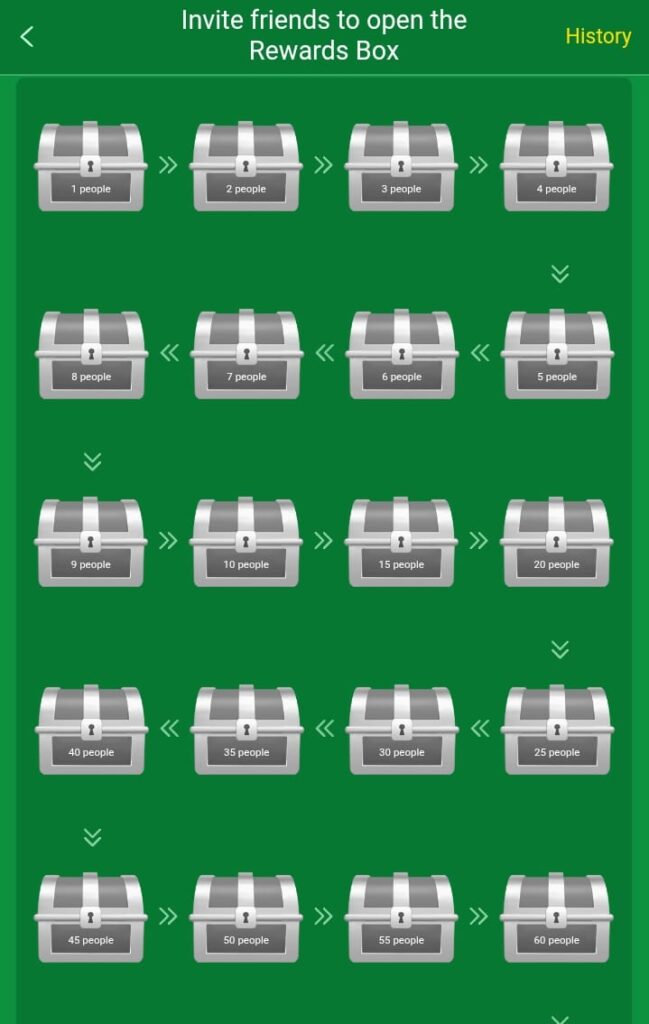The image size is (649, 1024).
Task: Select the 3 people reward box
Action: [401, 166]
